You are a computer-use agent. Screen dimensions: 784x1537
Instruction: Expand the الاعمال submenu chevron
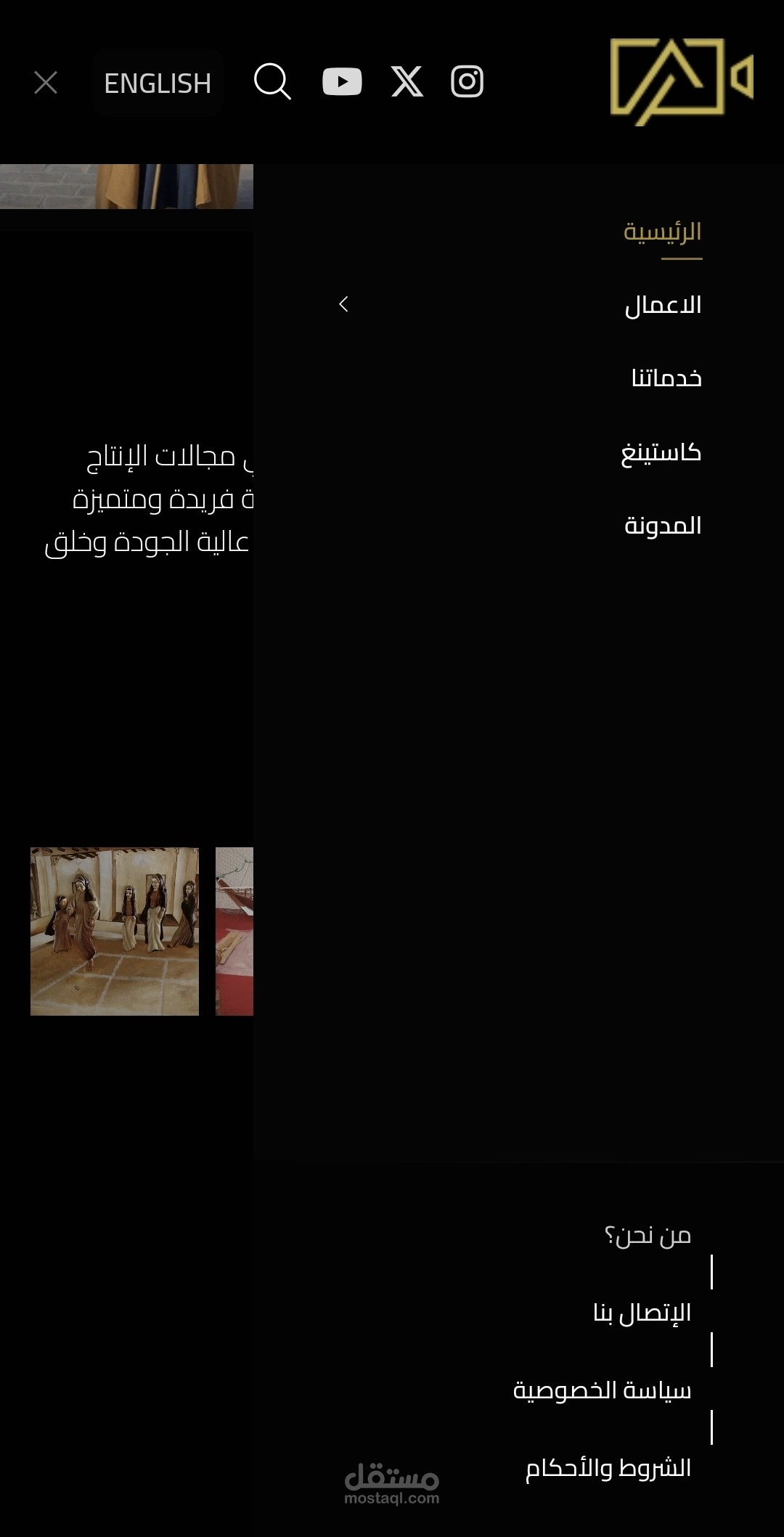[343, 305]
